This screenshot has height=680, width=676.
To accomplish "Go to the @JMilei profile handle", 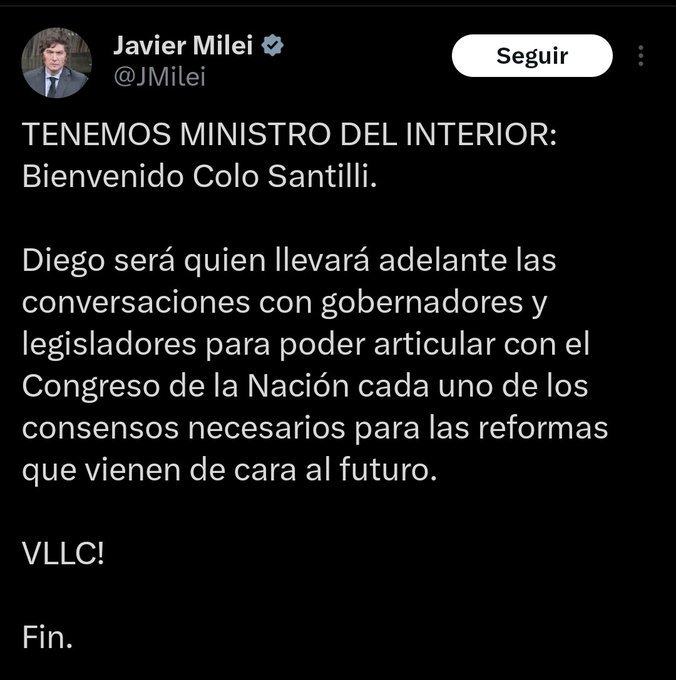I will [160, 76].
